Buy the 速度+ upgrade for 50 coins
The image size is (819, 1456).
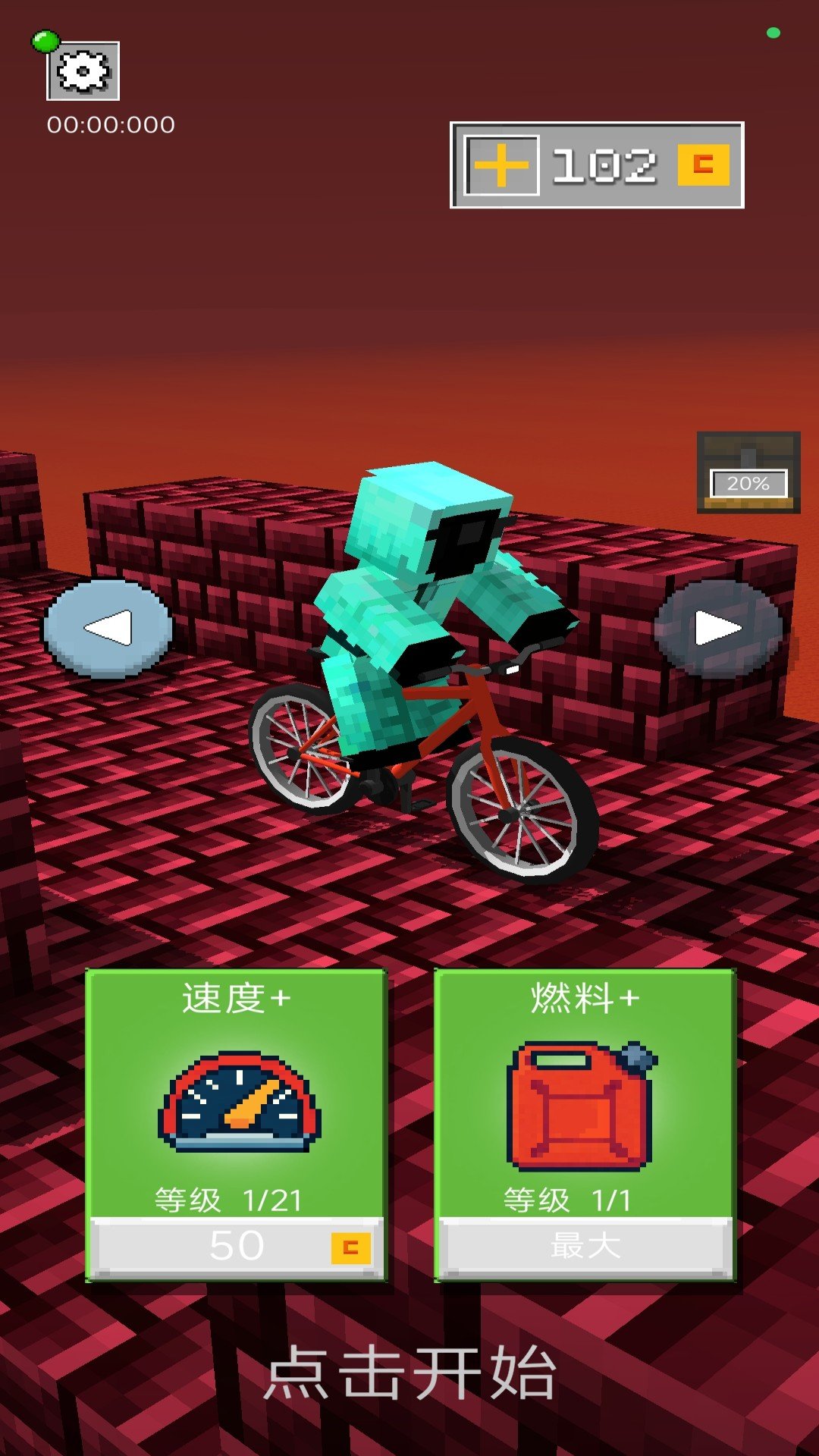[x=237, y=1246]
